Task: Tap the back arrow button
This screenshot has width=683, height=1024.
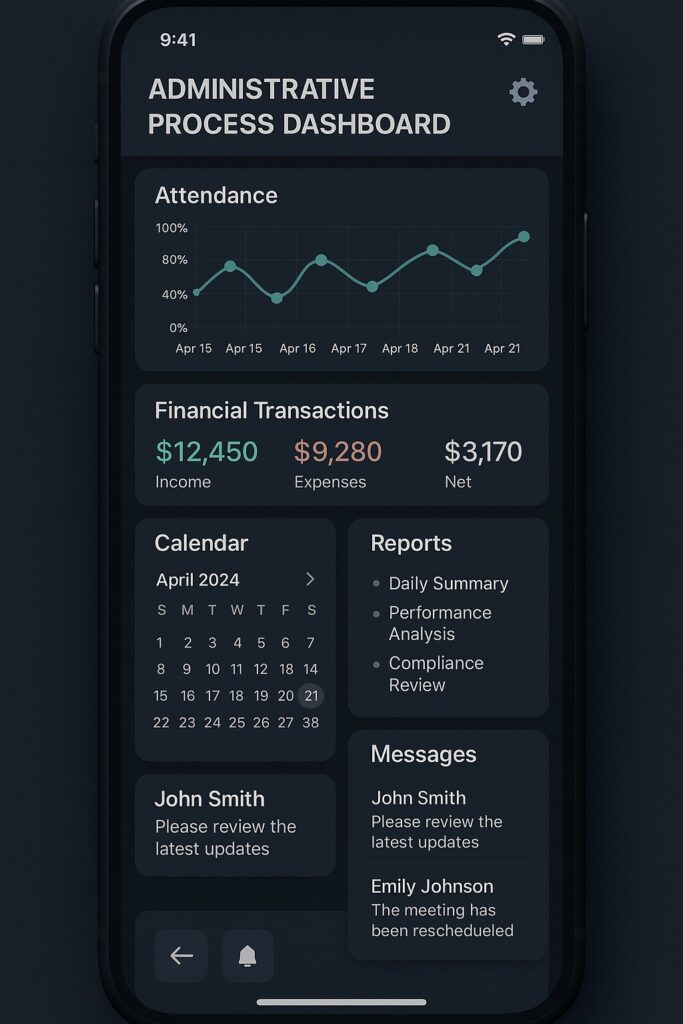Action: (181, 956)
